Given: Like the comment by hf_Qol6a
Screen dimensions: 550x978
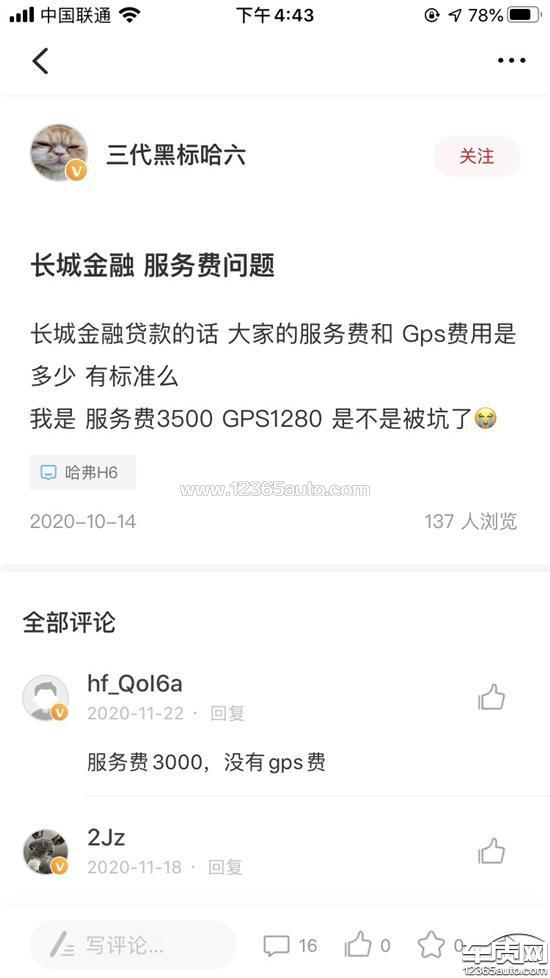Looking at the screenshot, I should pos(491,698).
